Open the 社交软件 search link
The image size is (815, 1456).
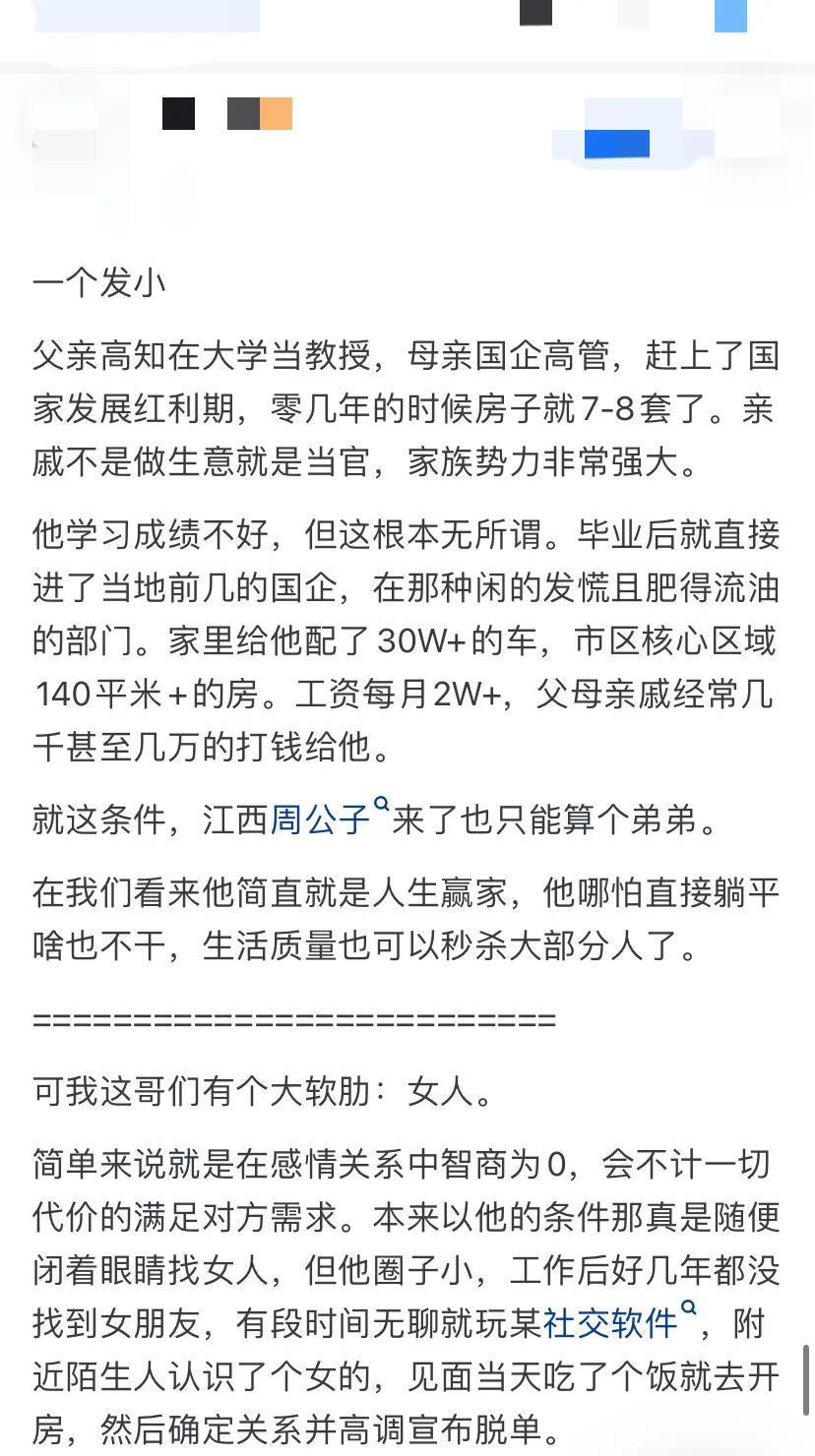611,1324
